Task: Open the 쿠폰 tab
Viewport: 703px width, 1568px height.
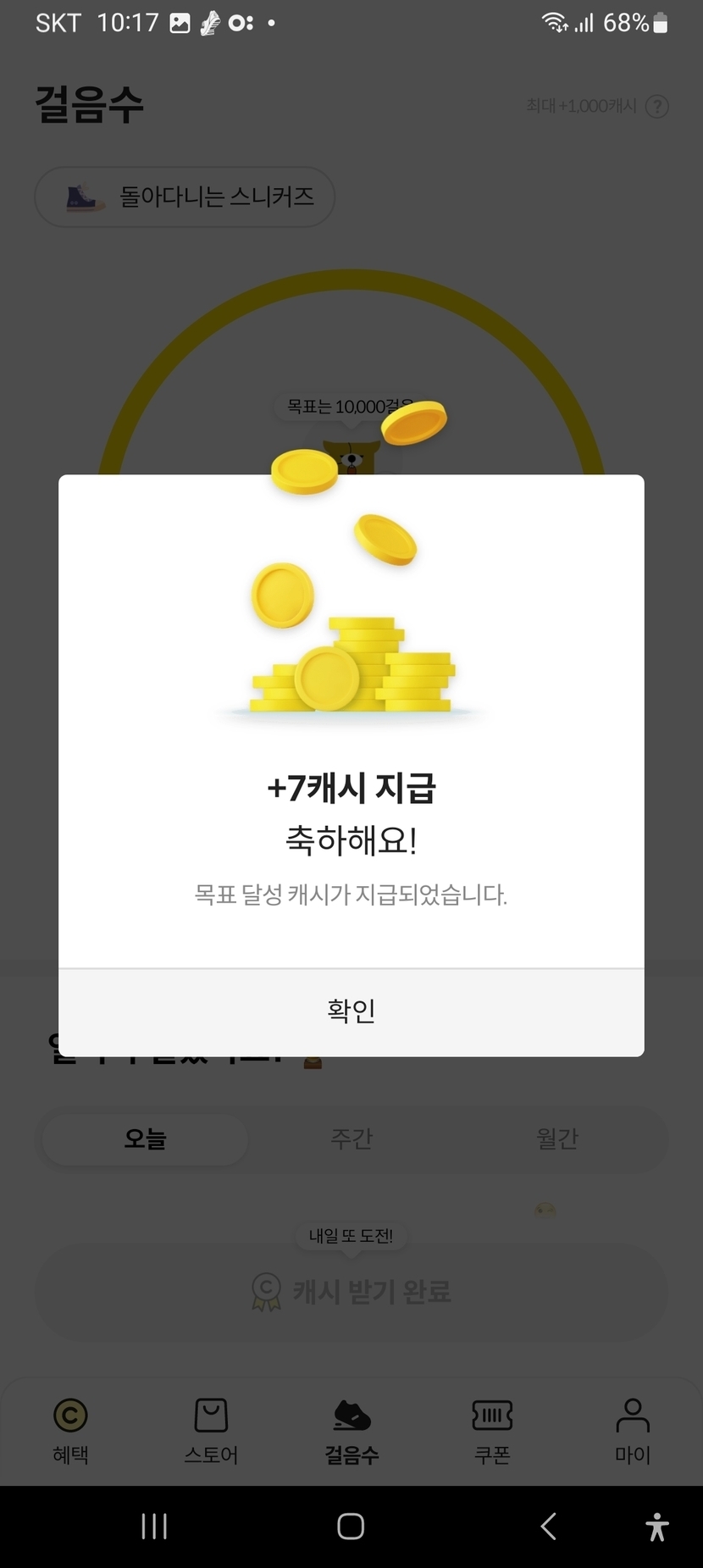Action: coord(492,1430)
